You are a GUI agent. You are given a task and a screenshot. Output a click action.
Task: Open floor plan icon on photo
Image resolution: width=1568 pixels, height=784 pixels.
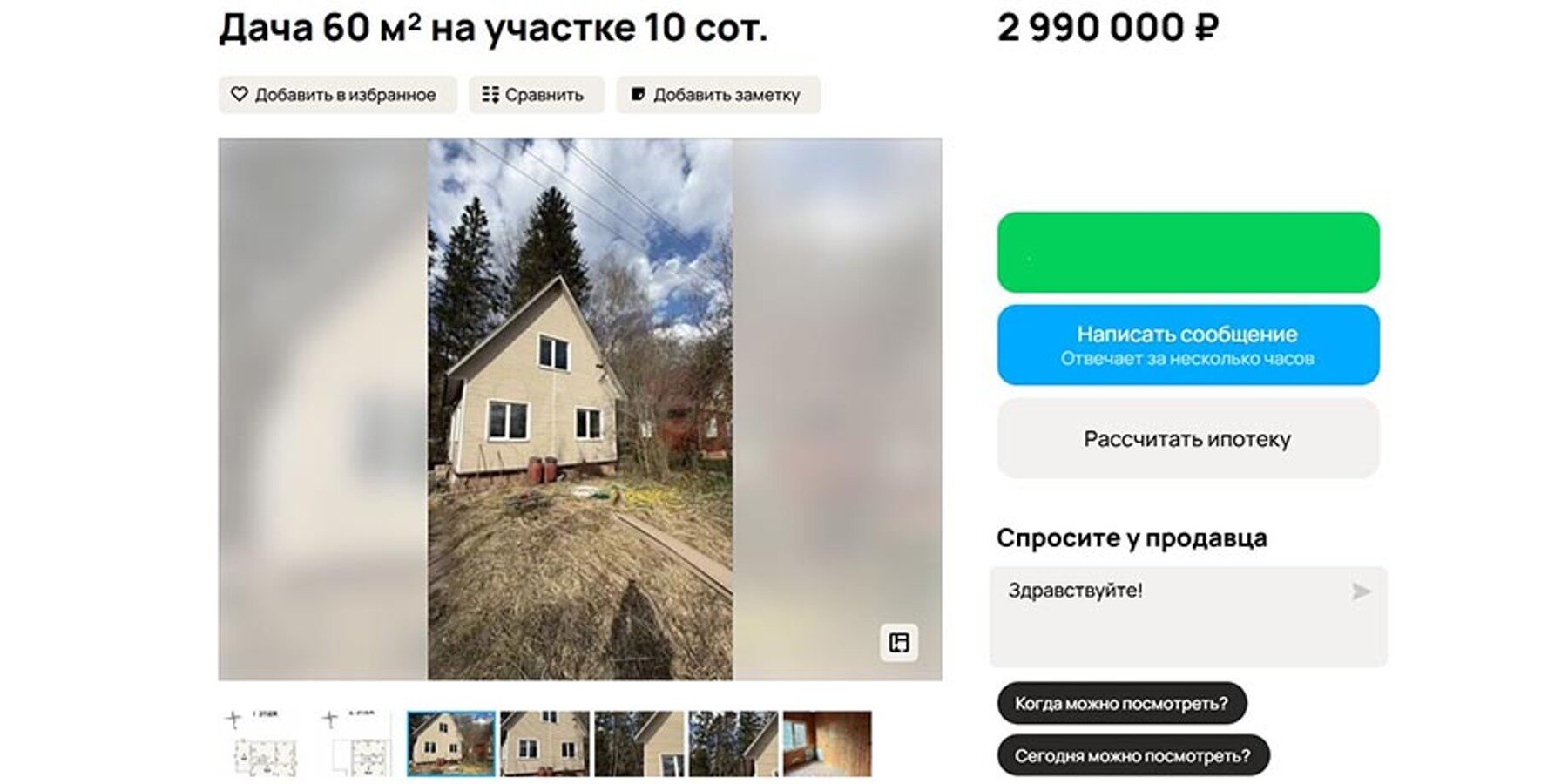[x=899, y=643]
